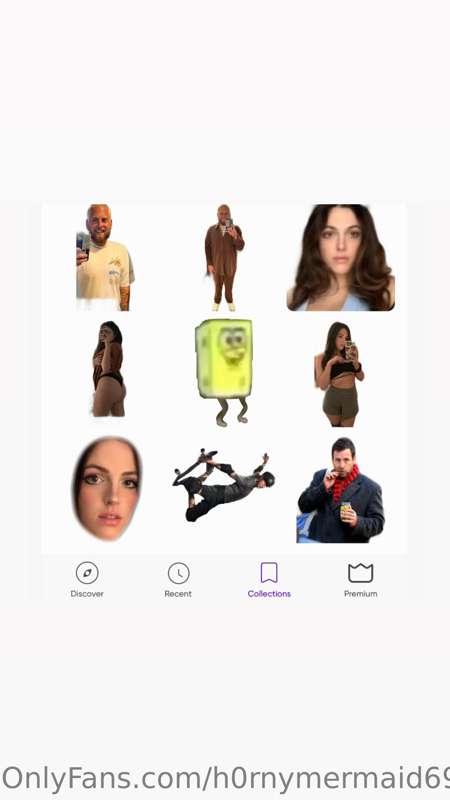Select the woman in olive shorts selfie sticker

pyautogui.click(x=339, y=374)
